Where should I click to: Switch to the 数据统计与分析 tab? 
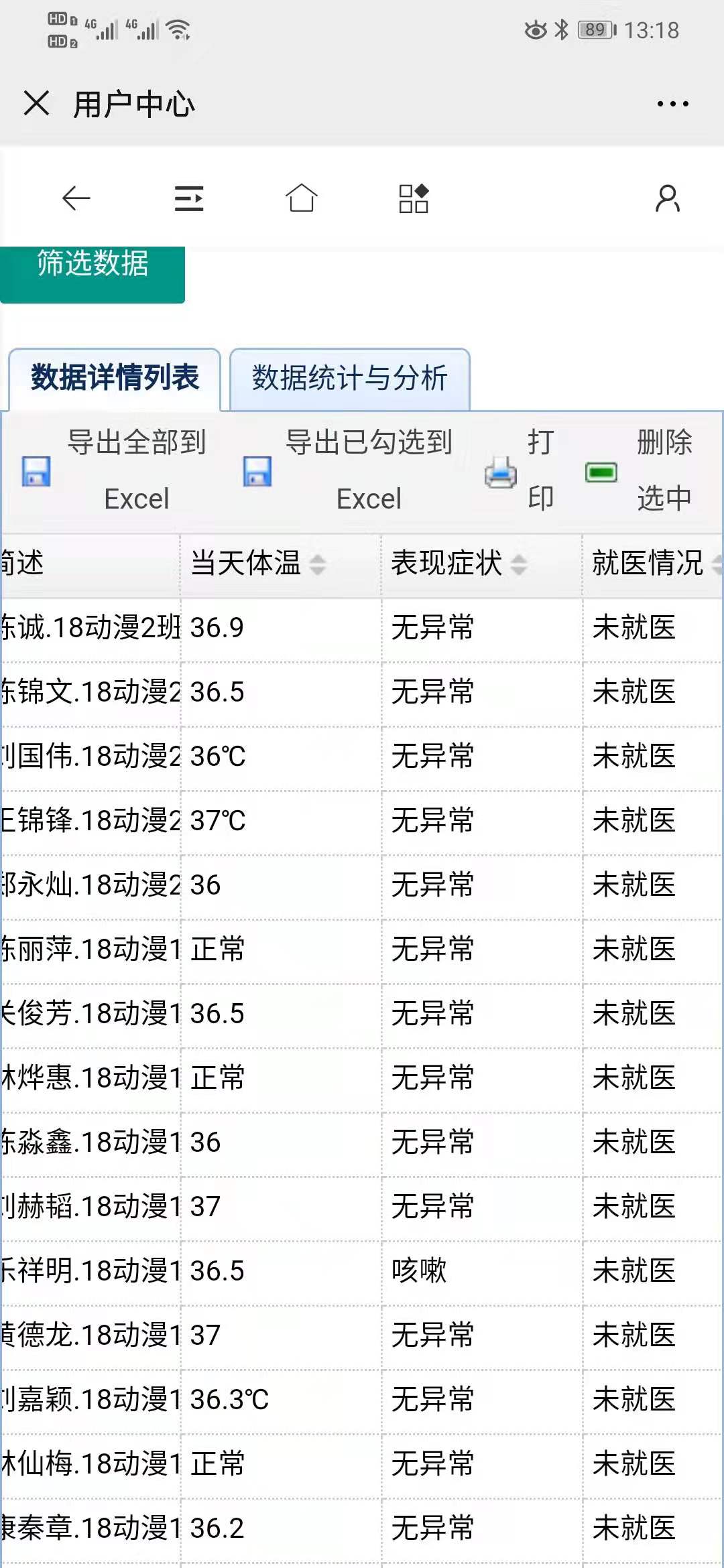click(349, 378)
